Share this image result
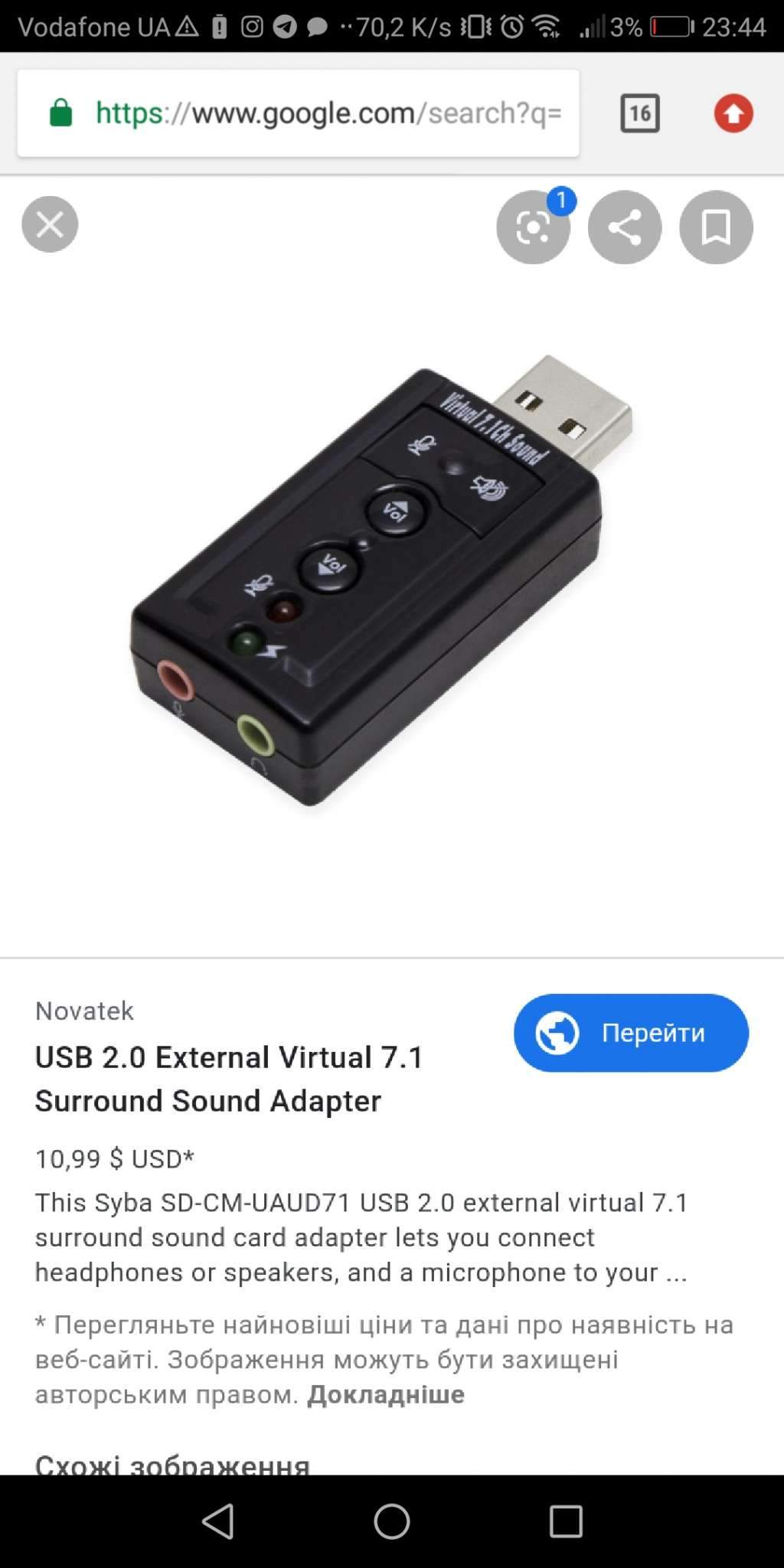The width and height of the screenshot is (784, 1568). [624, 227]
